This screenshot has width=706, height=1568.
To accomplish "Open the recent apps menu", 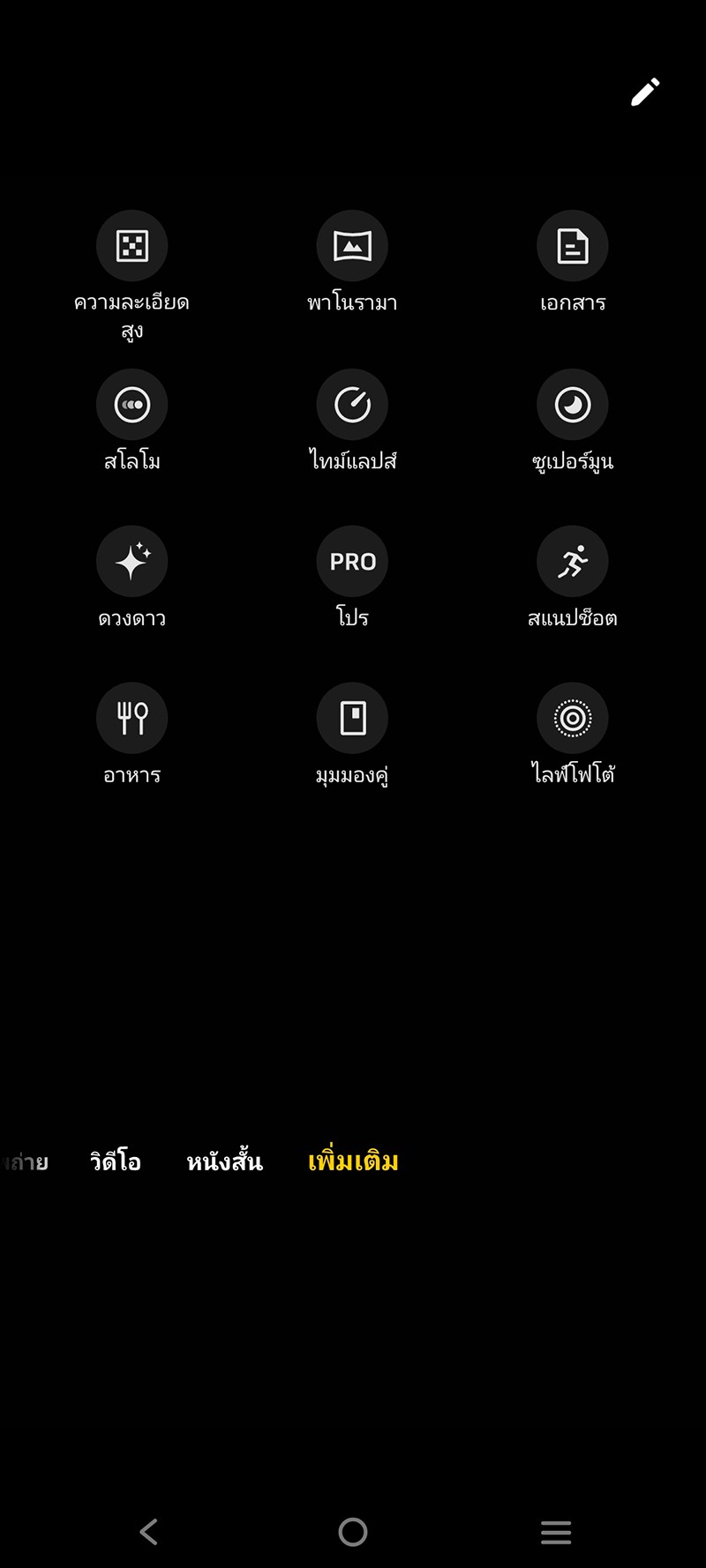I will [556, 1532].
